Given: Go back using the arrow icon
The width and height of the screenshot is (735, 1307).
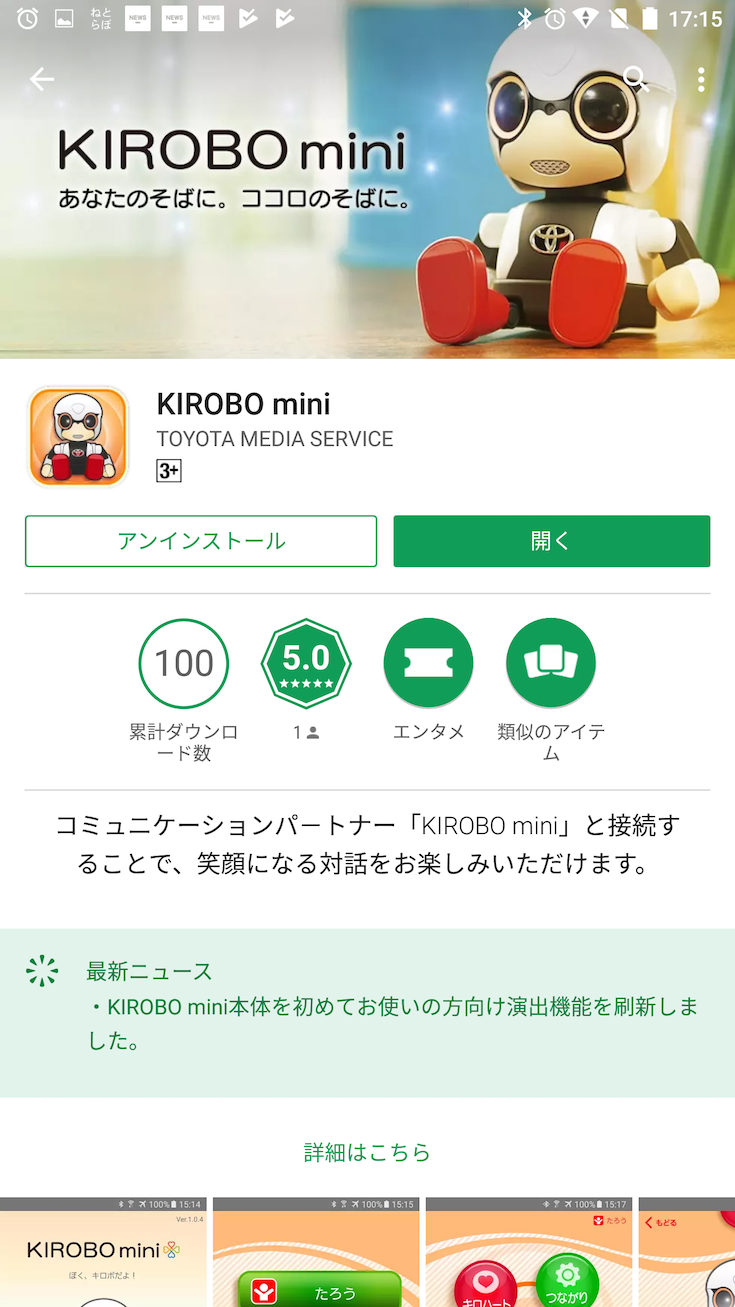Looking at the screenshot, I should click(x=42, y=79).
